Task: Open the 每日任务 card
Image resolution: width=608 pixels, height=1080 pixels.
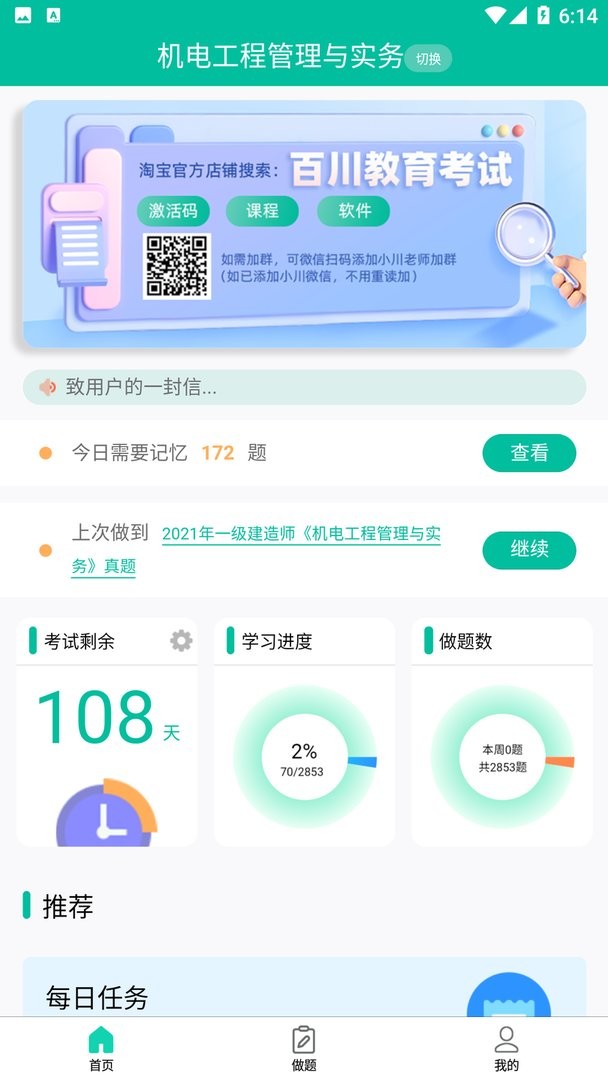Action: tap(304, 990)
